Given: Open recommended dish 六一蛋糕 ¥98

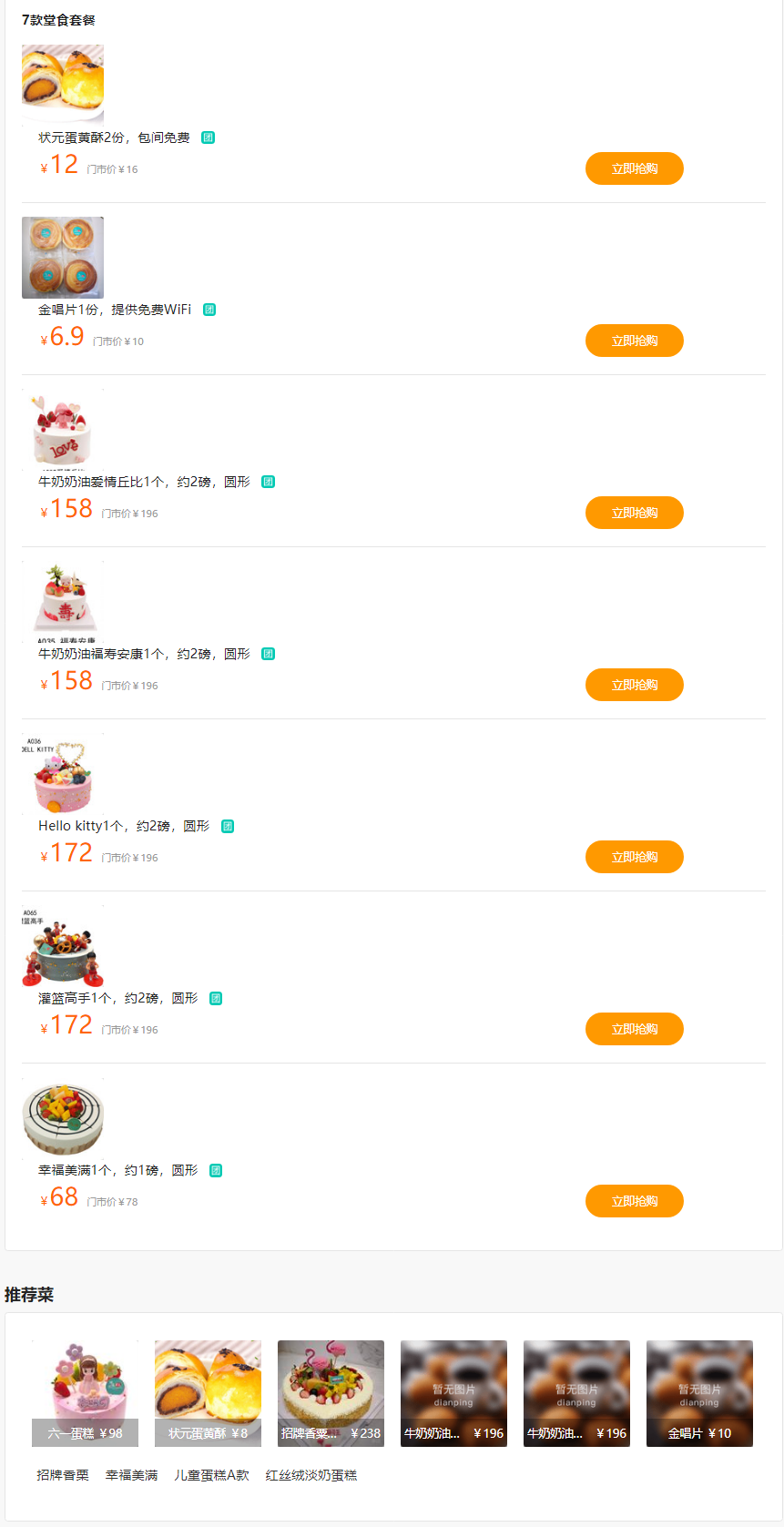Looking at the screenshot, I should [x=85, y=1393].
